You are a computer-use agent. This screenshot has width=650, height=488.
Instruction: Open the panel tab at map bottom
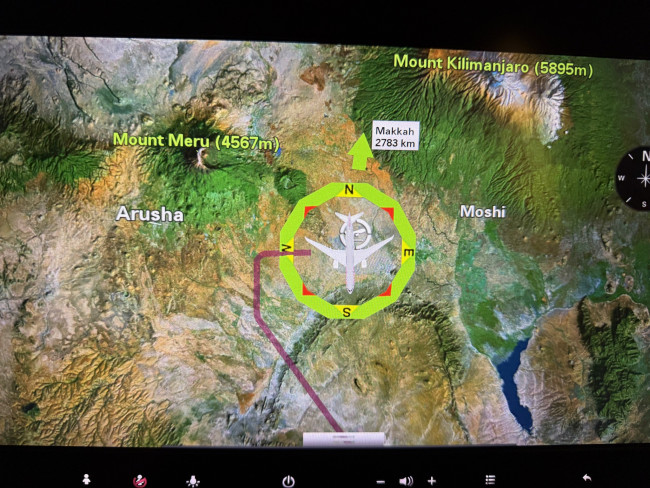[343, 438]
